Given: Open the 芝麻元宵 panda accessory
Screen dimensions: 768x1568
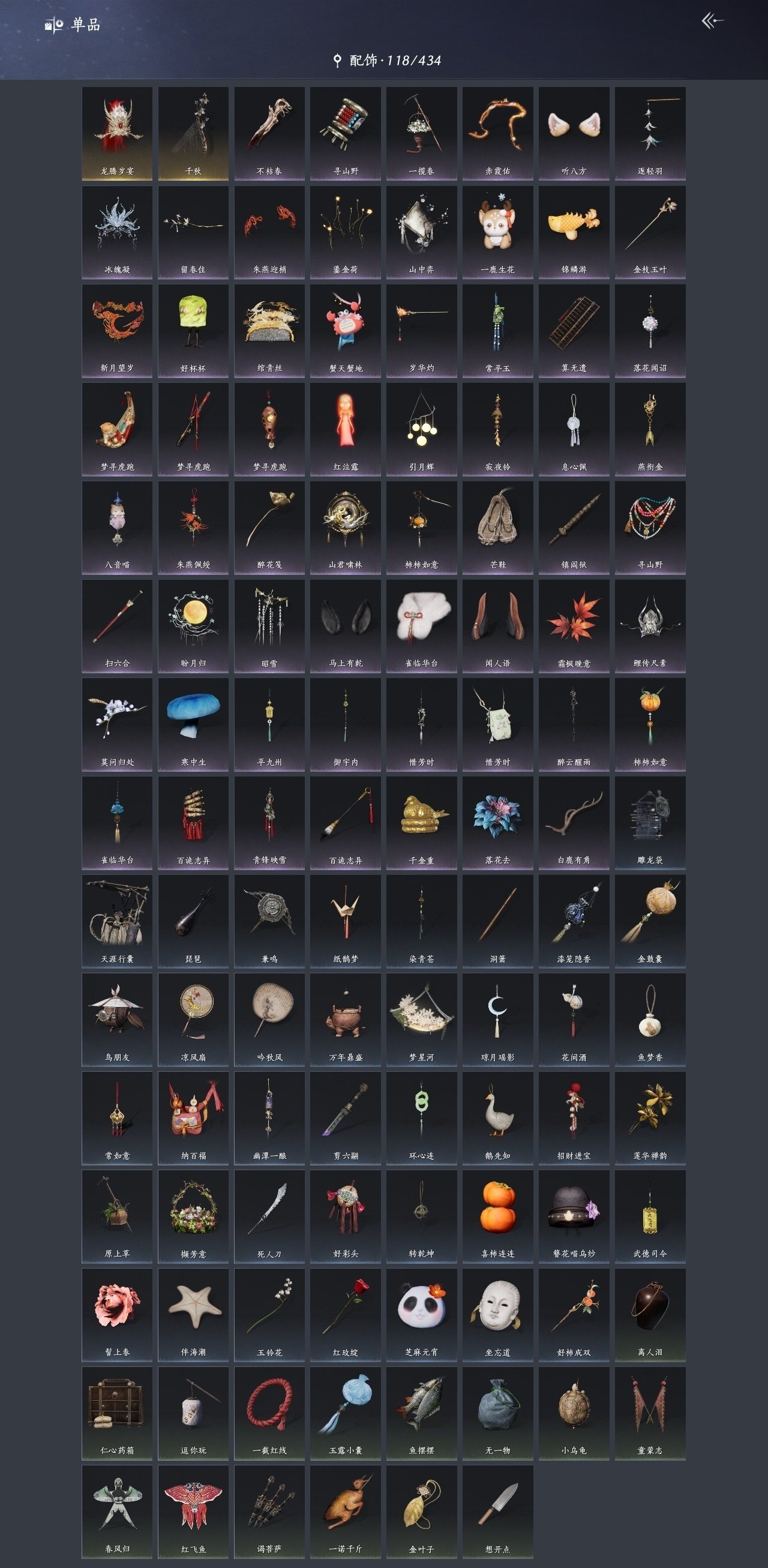Looking at the screenshot, I should 421,1314.
